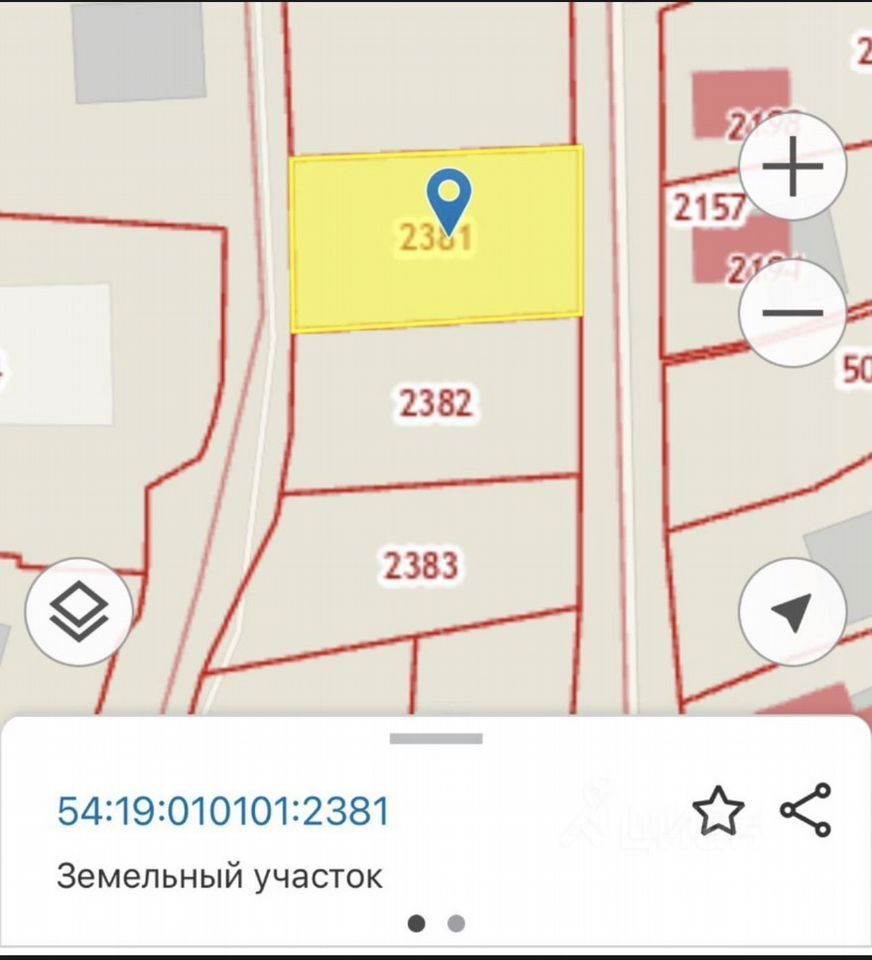Share the selected land parcel

pos(806,810)
